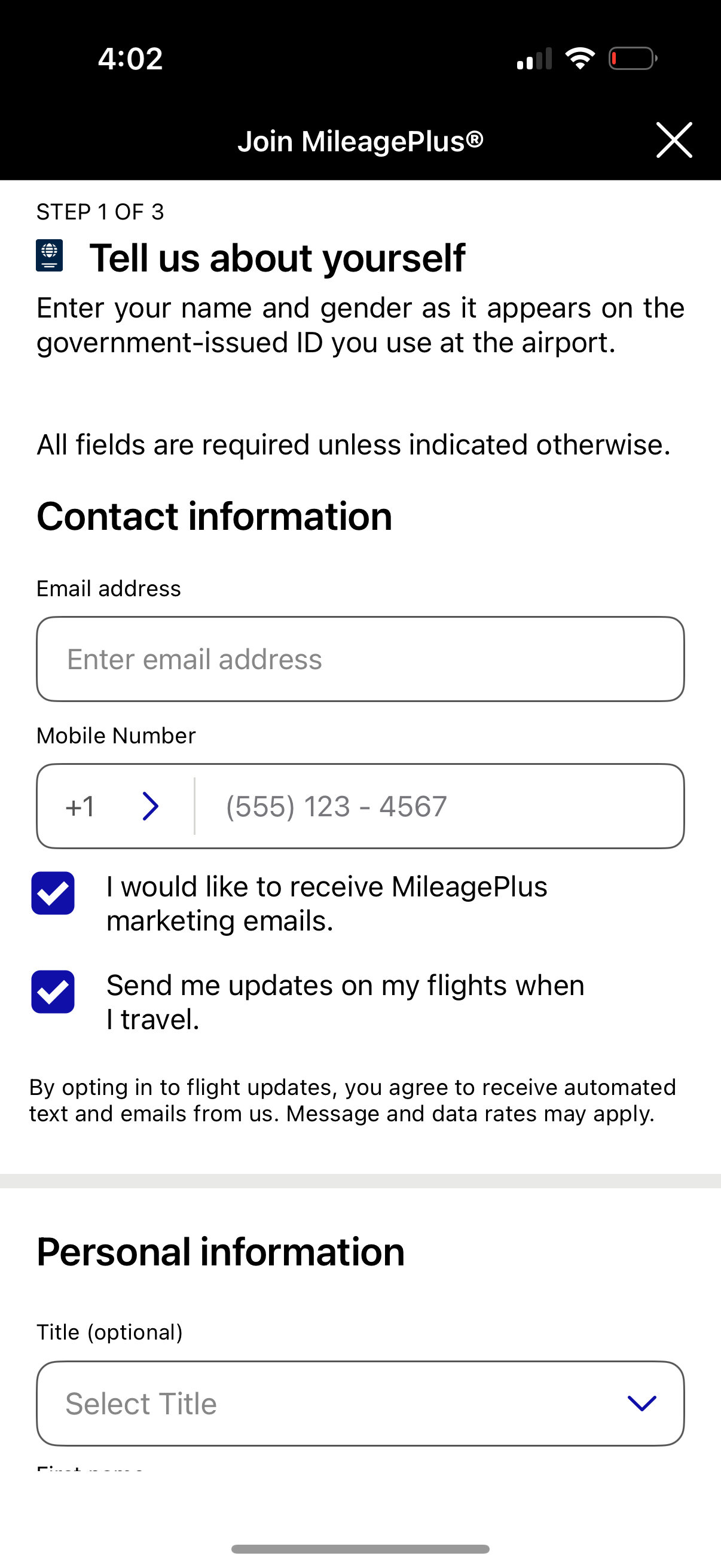Tap the Wi-Fi icon in status bar
The height and width of the screenshot is (1568, 721).
pyautogui.click(x=579, y=57)
